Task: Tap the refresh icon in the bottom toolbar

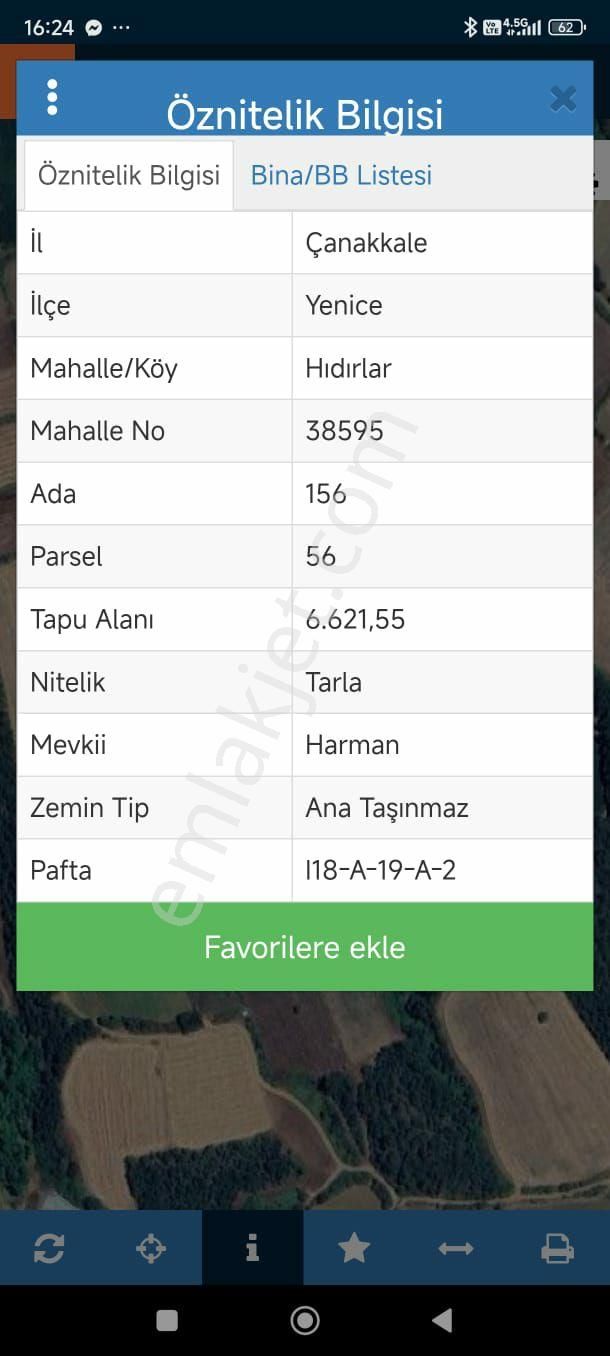Action: click(x=49, y=1248)
